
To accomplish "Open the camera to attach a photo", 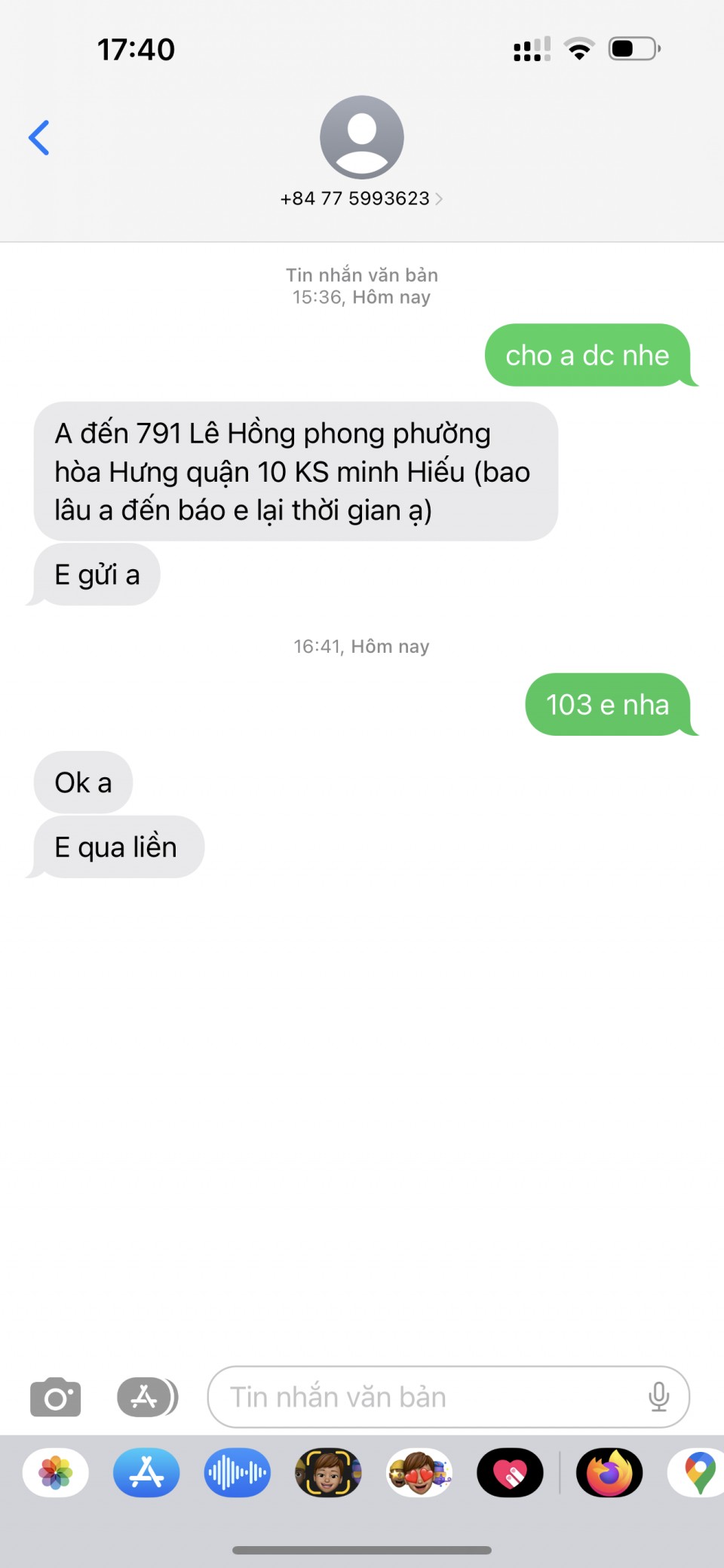I will 55,1398.
